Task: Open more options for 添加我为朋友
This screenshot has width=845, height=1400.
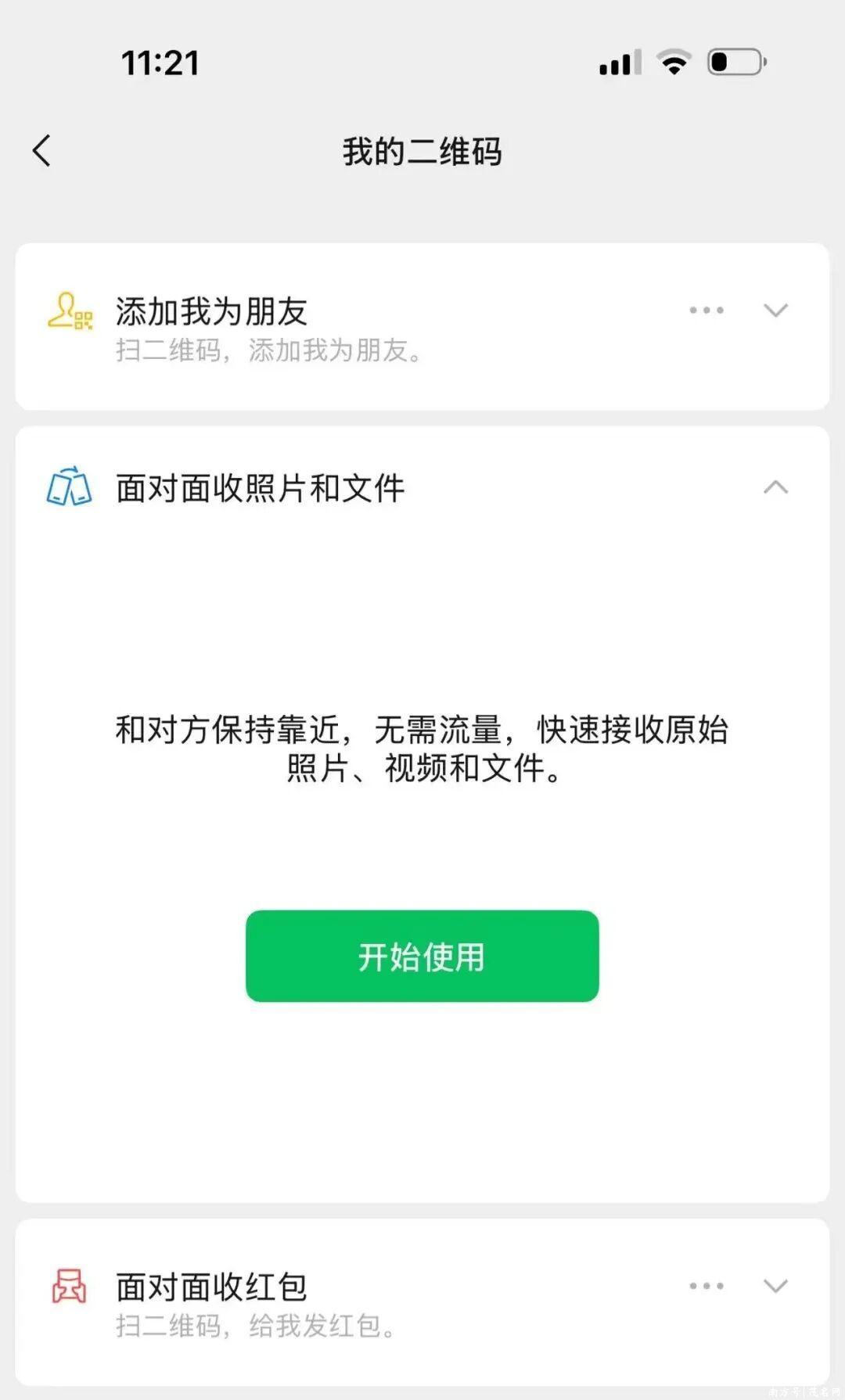Action: [x=706, y=311]
